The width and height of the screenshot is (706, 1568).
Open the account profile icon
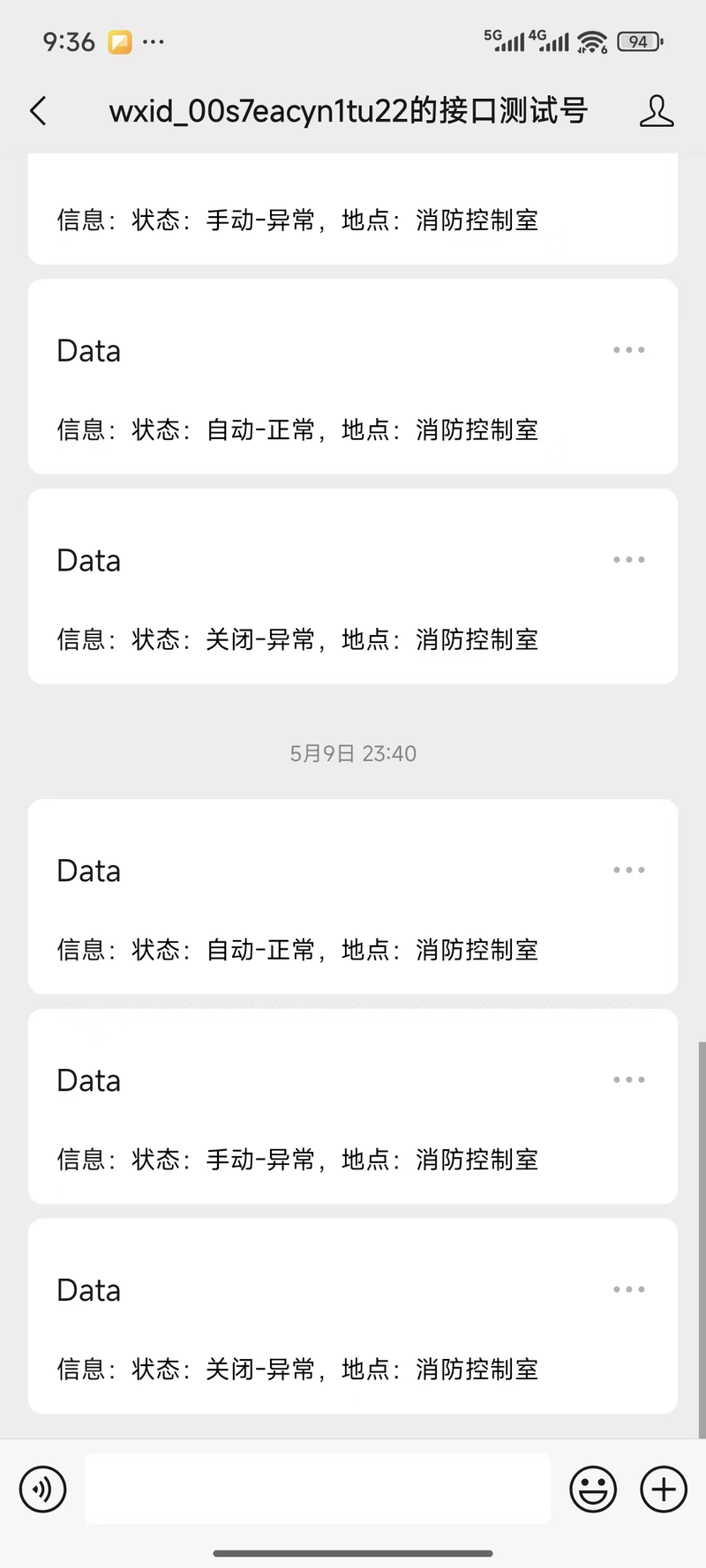[656, 111]
